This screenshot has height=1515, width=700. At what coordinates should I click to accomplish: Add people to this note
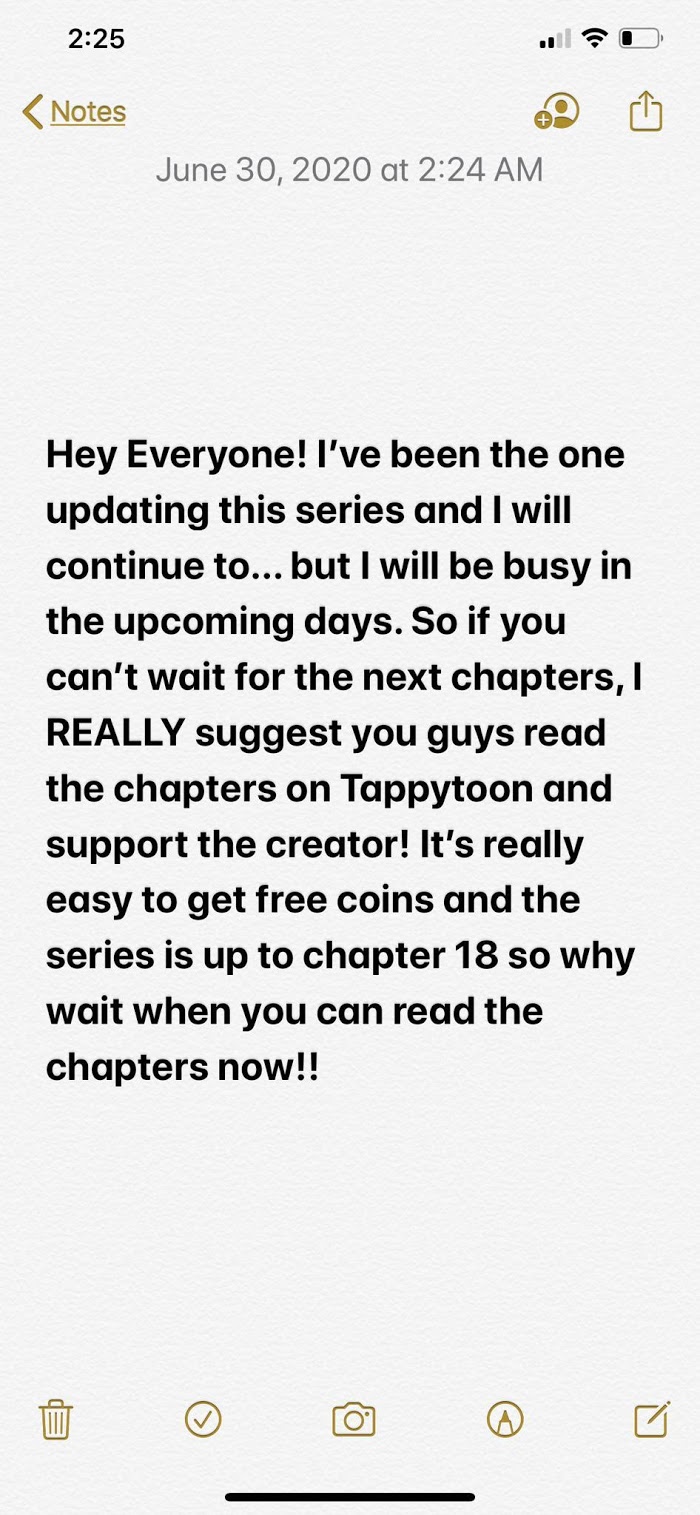click(556, 111)
